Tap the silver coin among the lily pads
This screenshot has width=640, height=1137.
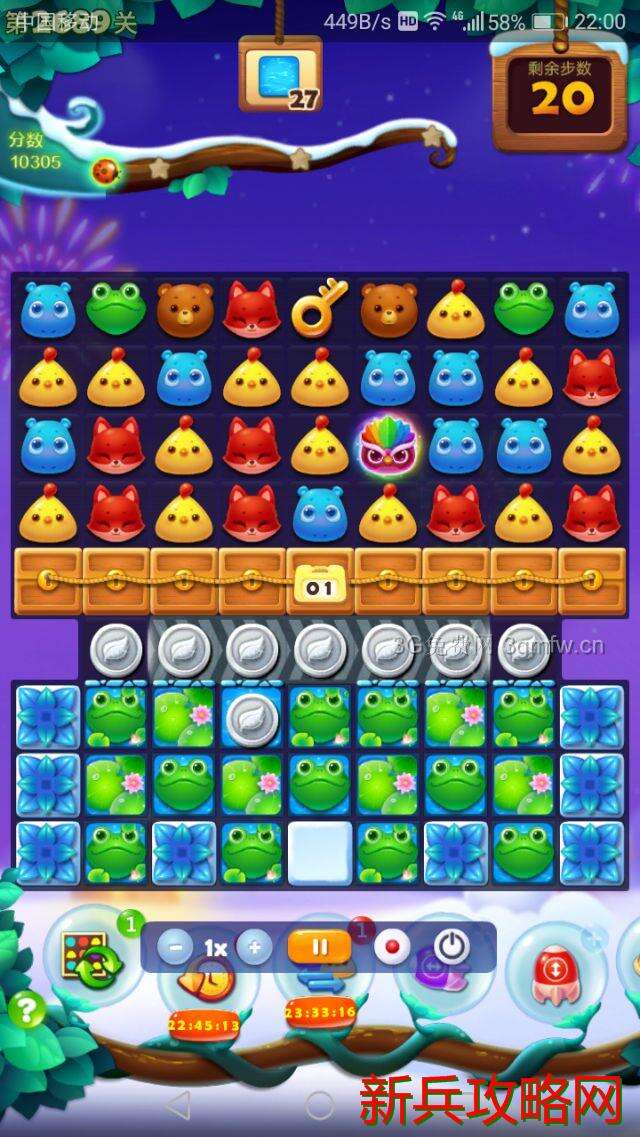(251, 718)
